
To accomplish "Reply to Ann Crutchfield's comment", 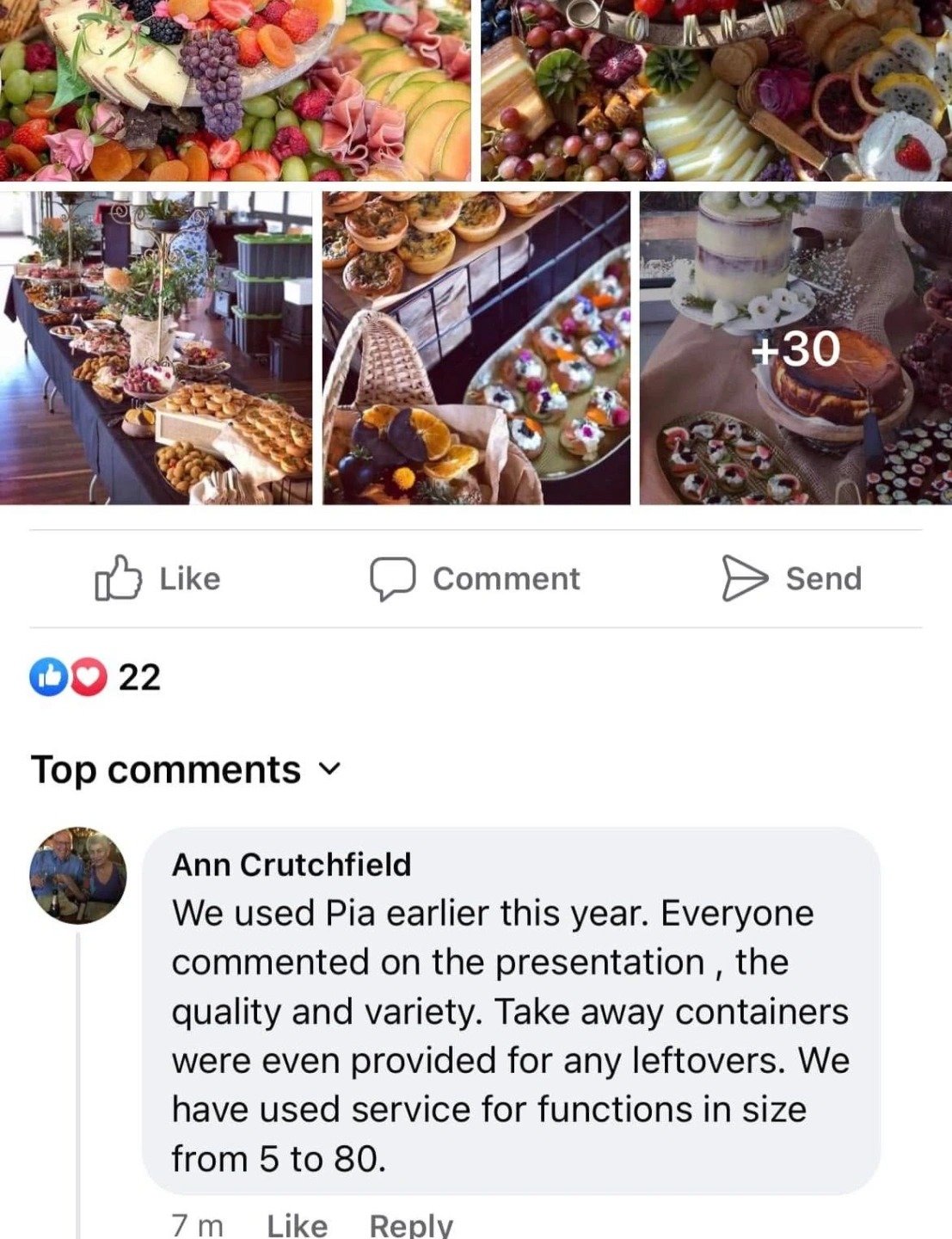I will tap(410, 1224).
